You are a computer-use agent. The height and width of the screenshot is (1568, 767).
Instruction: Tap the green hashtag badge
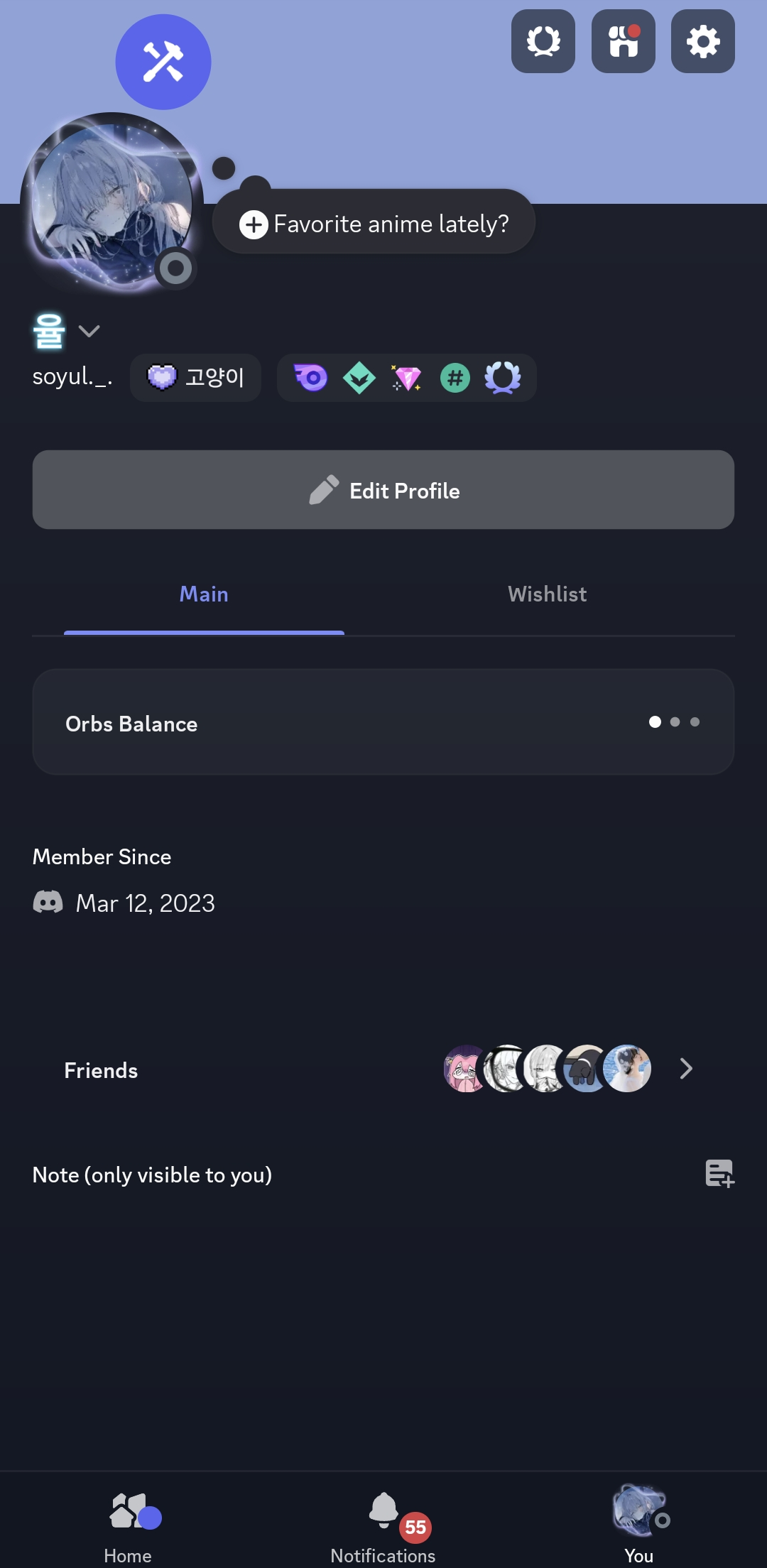(455, 378)
